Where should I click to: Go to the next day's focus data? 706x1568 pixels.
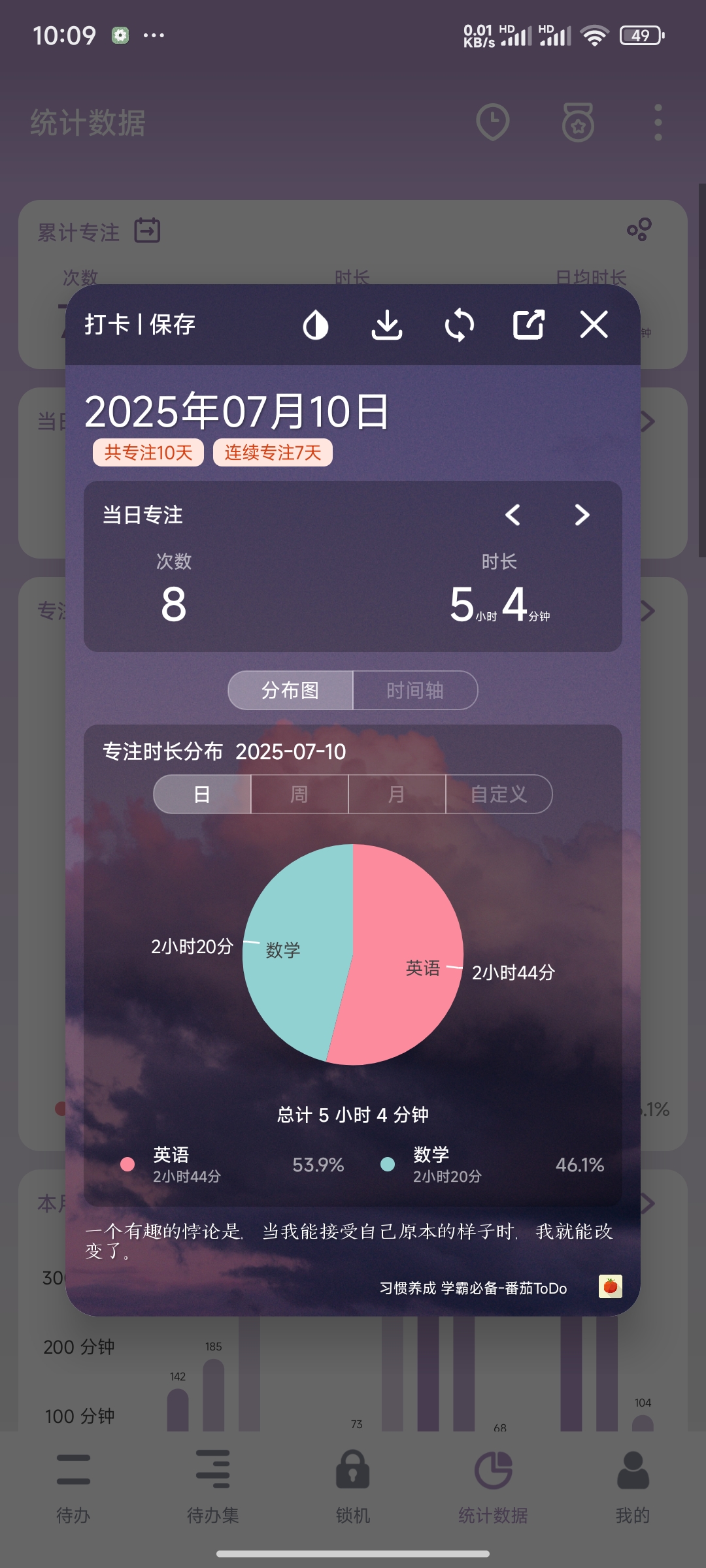tap(582, 515)
